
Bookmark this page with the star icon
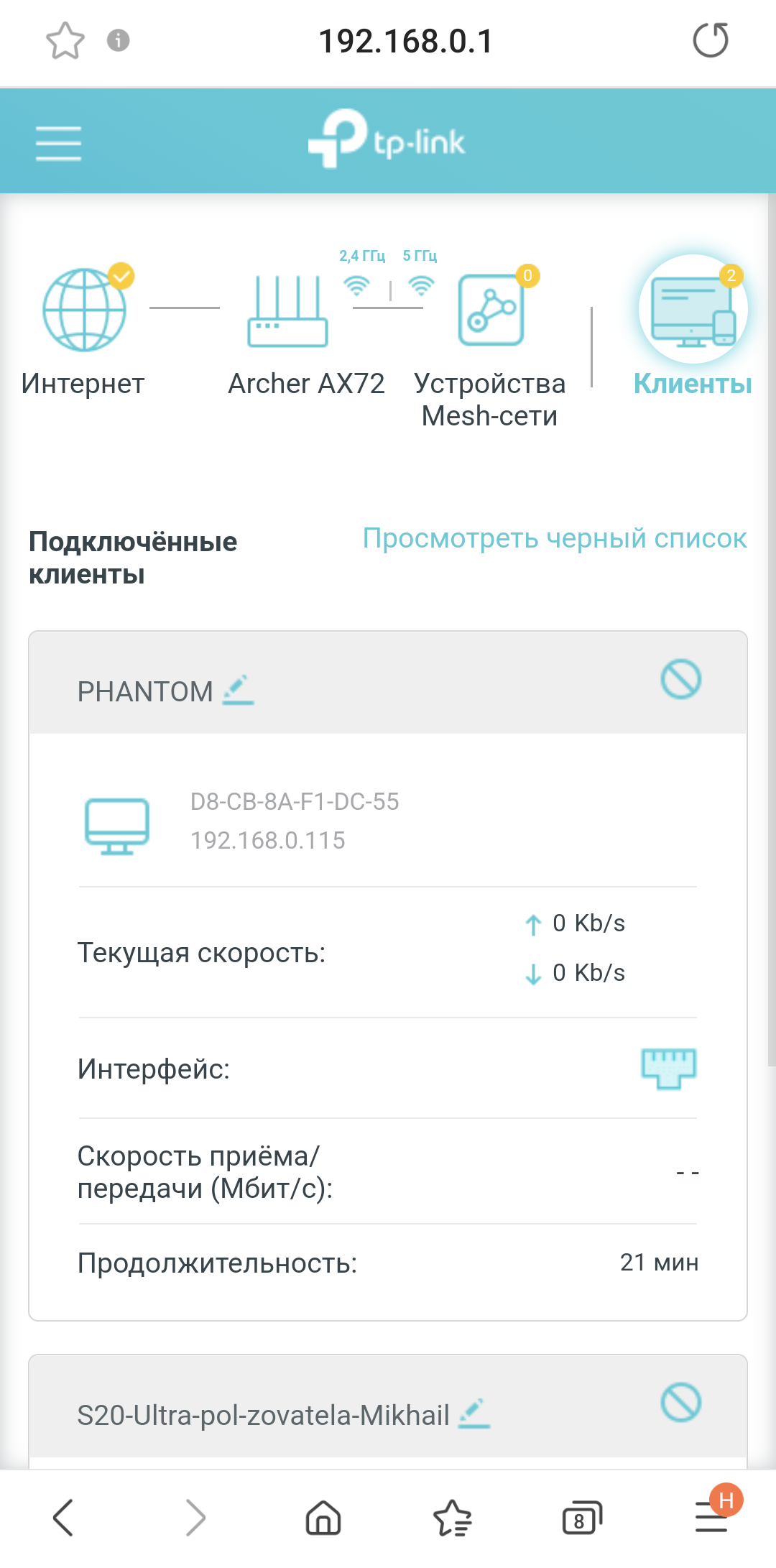[65, 40]
